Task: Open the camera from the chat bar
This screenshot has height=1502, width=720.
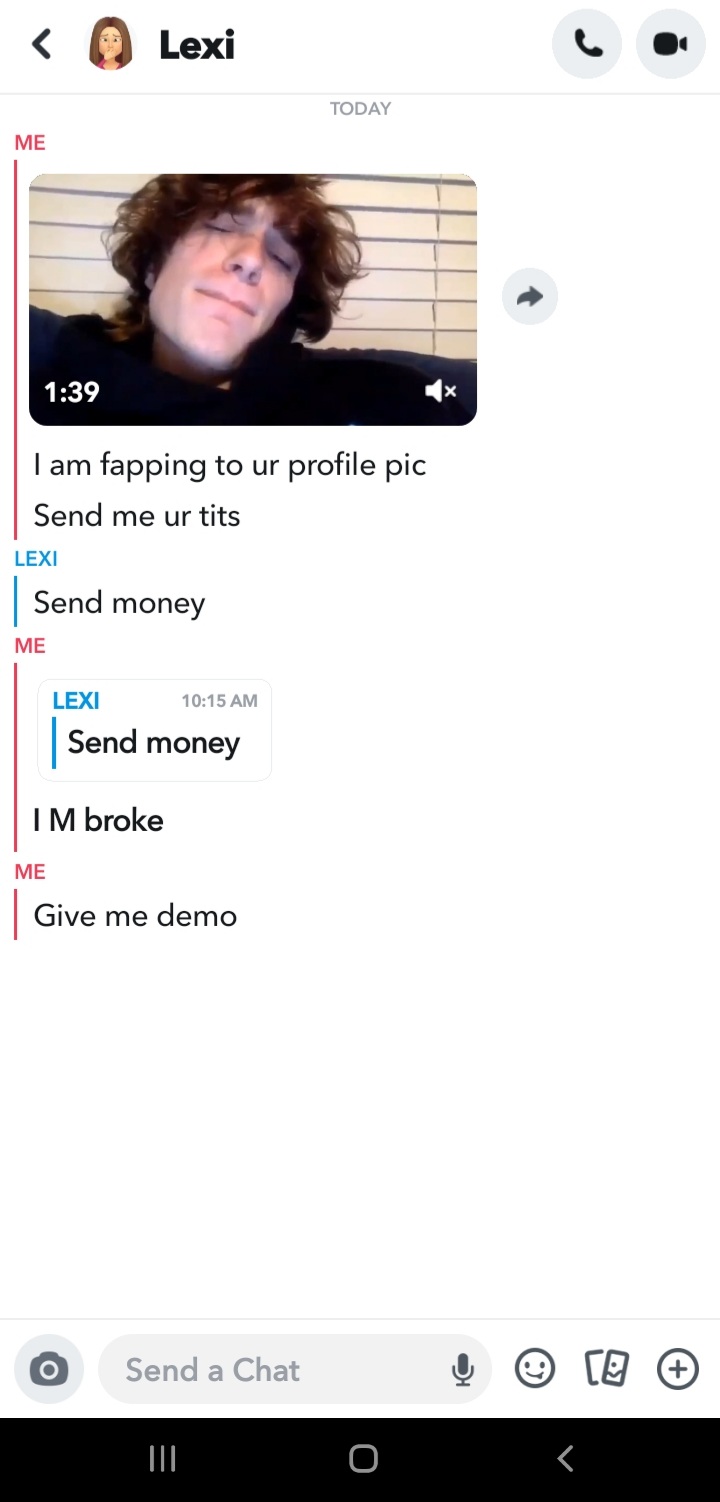Action: pyautogui.click(x=49, y=1369)
